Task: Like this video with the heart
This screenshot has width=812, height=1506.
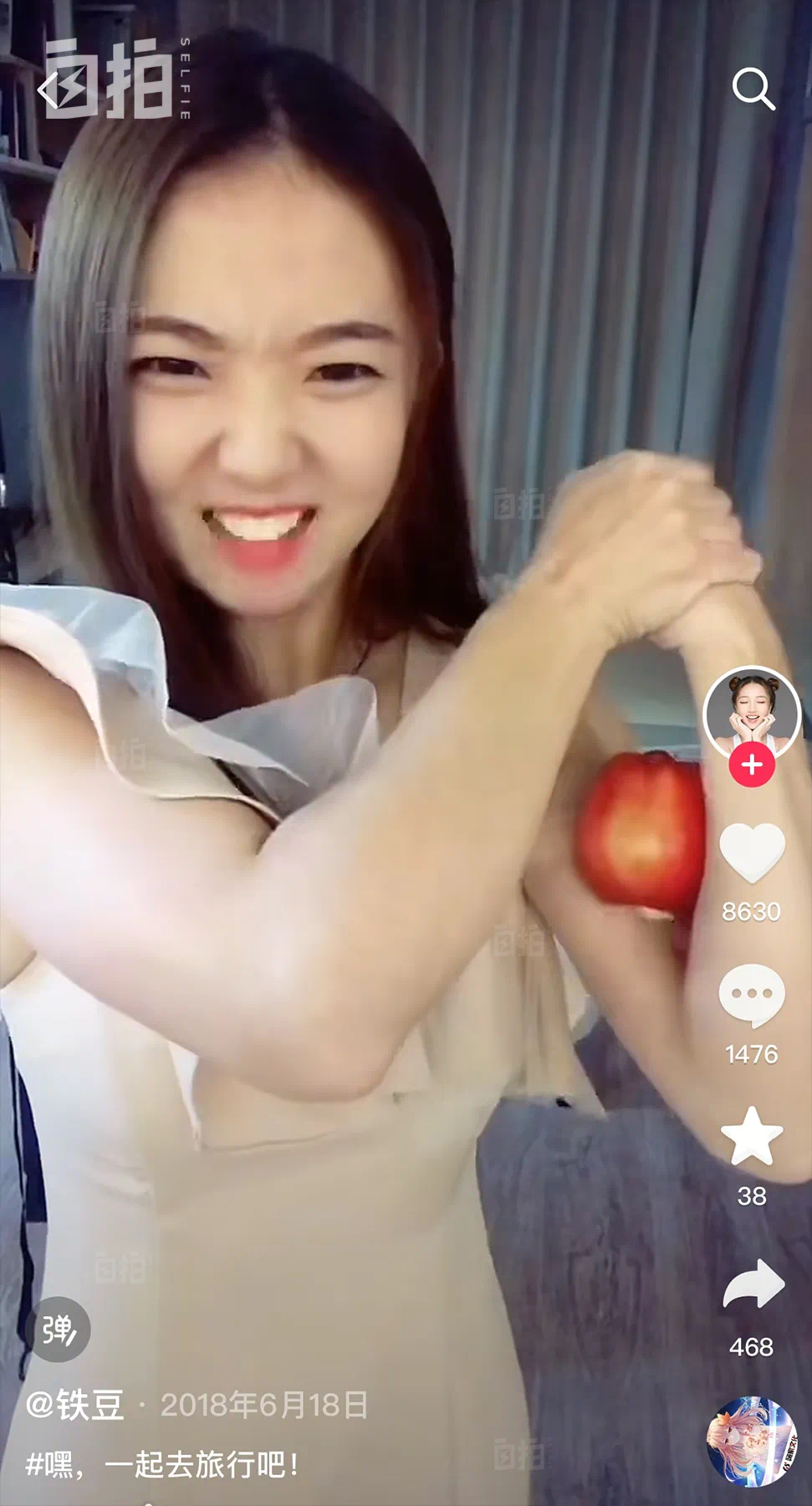Action: 751,852
